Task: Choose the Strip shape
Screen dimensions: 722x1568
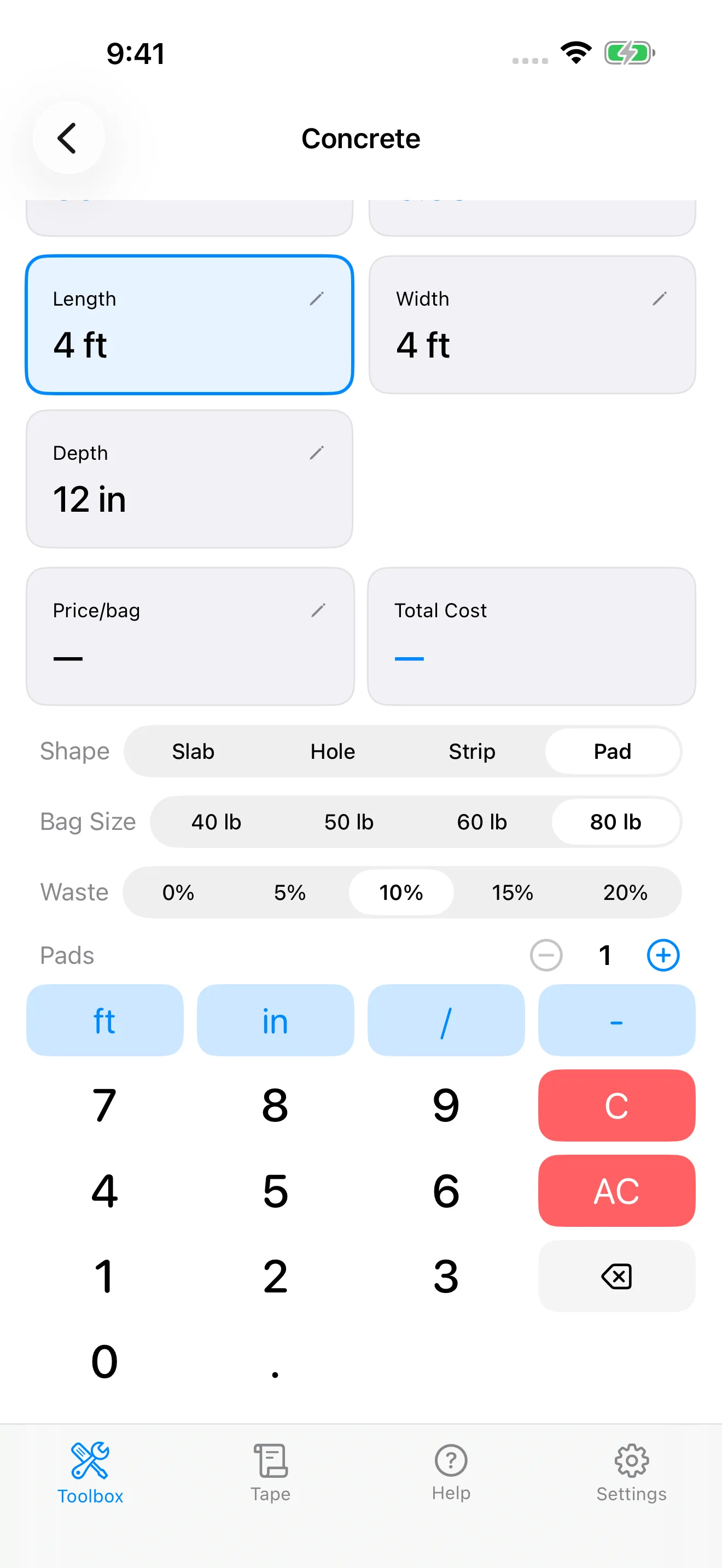Action: 472,751
